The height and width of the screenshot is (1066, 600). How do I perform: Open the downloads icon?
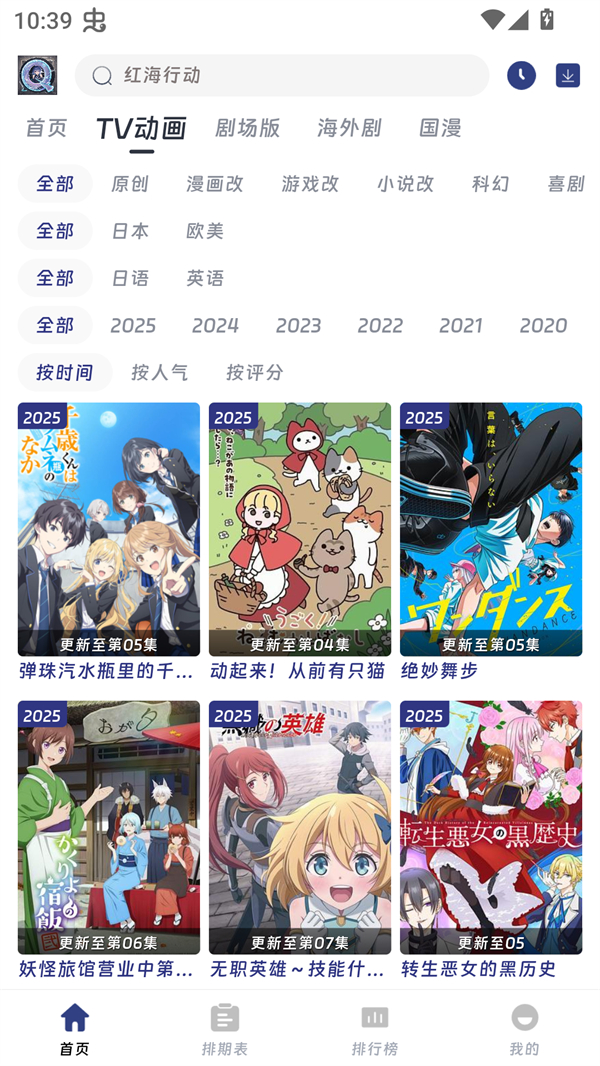pos(568,75)
